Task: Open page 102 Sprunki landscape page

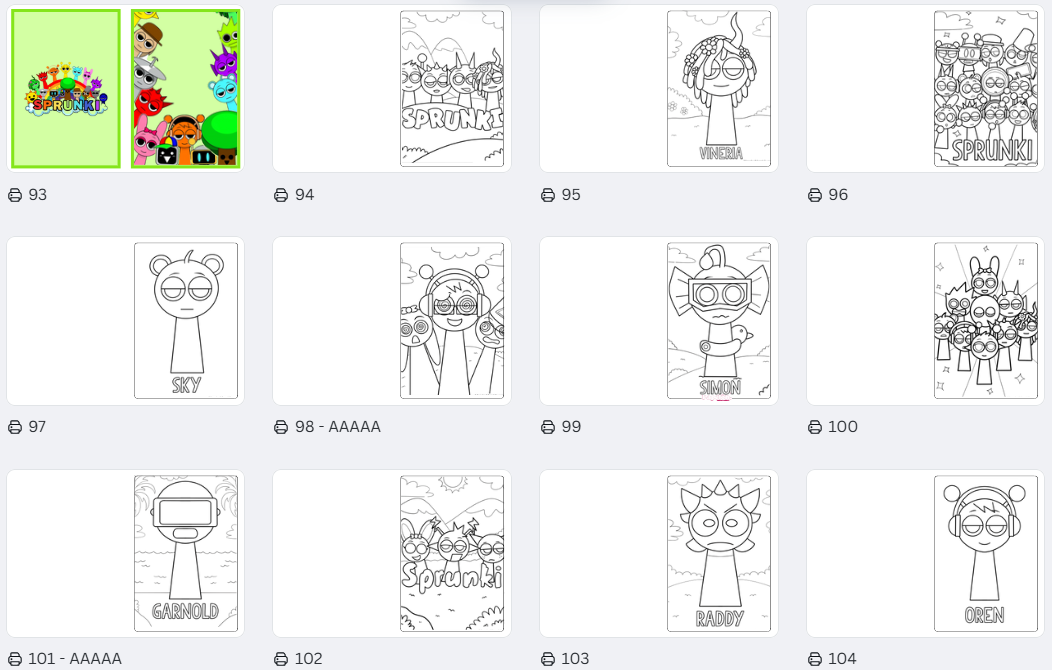Action: tap(451, 553)
